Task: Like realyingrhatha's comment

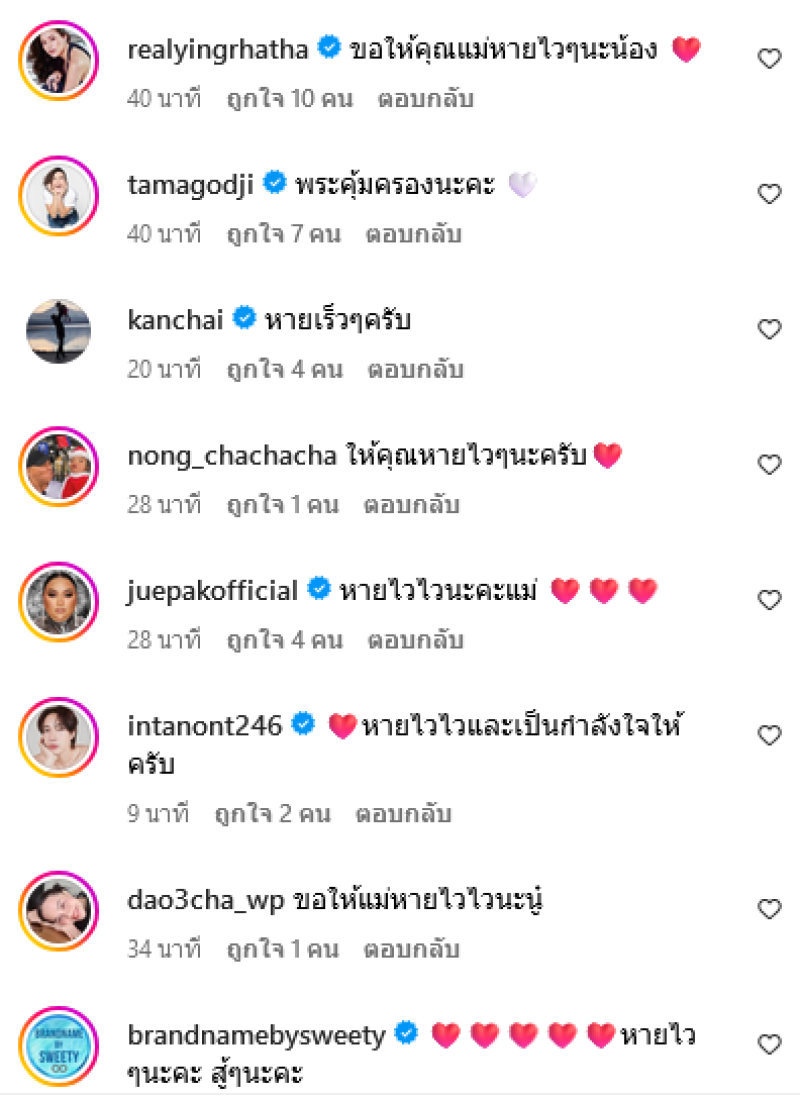Action: (x=769, y=60)
